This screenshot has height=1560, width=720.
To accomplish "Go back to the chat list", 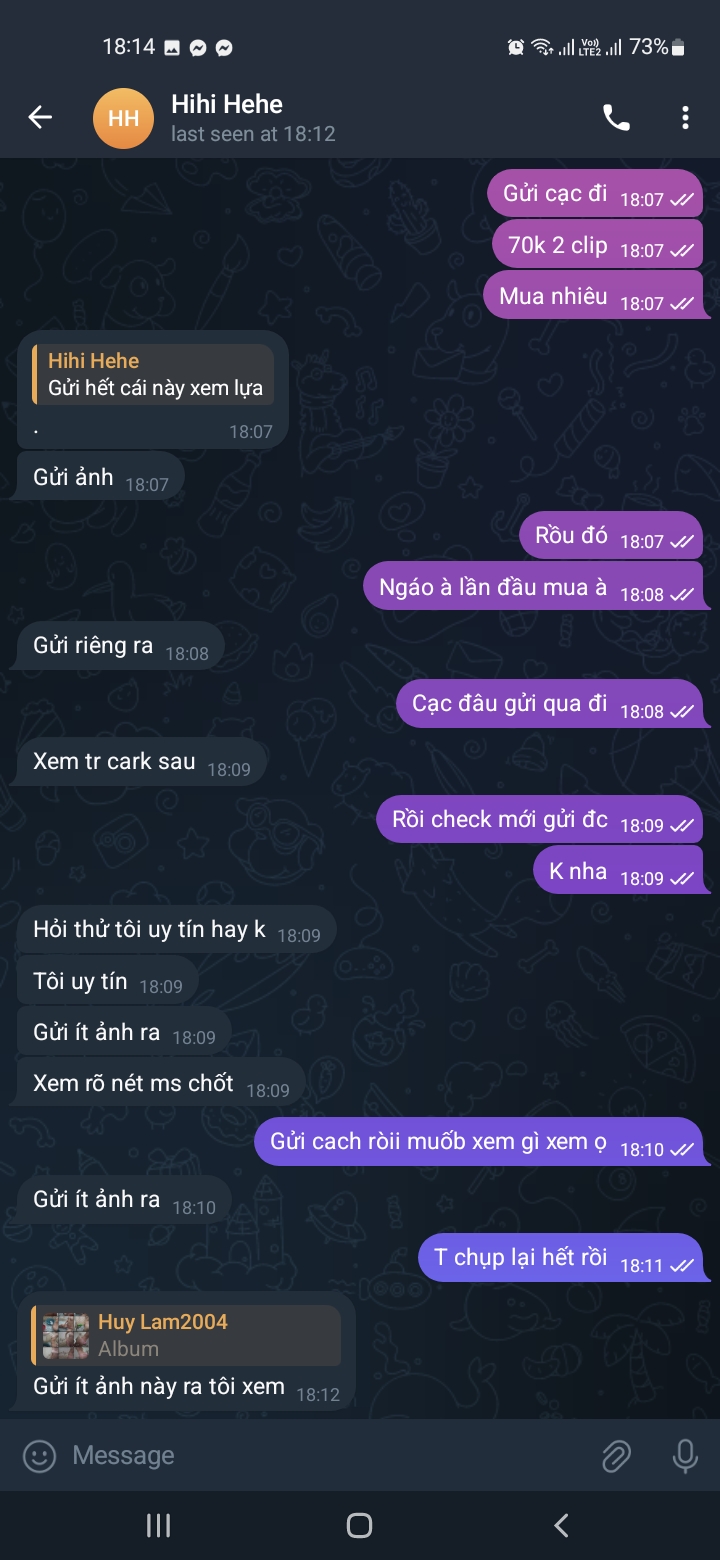I will coord(40,118).
